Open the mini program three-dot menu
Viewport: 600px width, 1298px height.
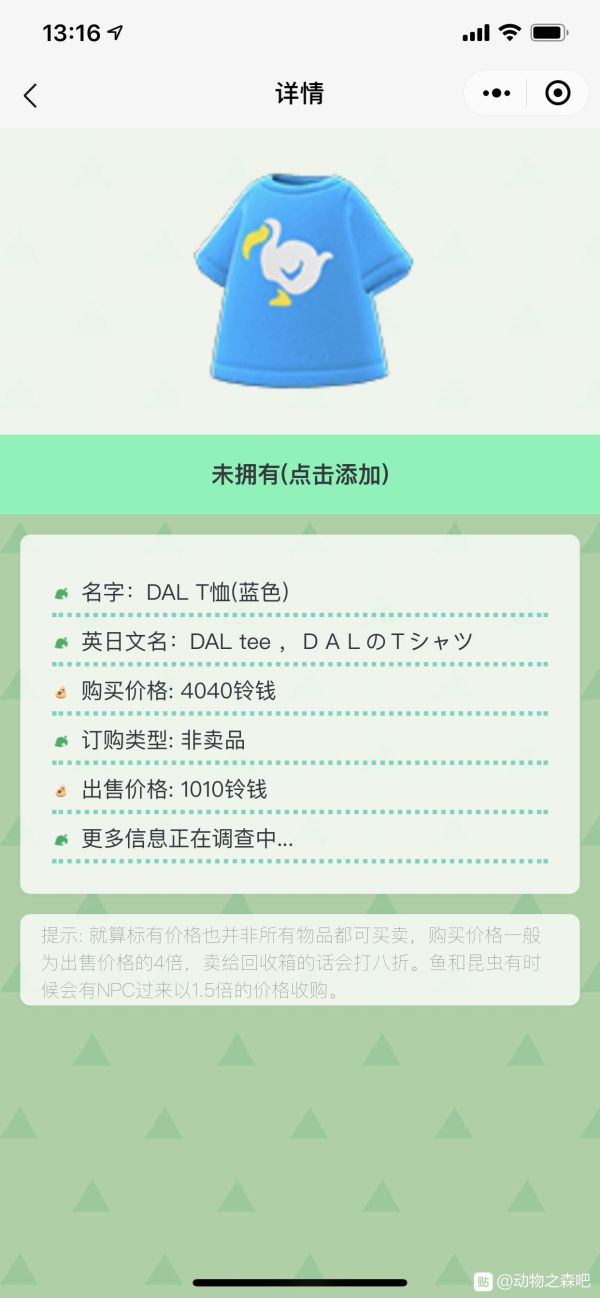pos(496,93)
